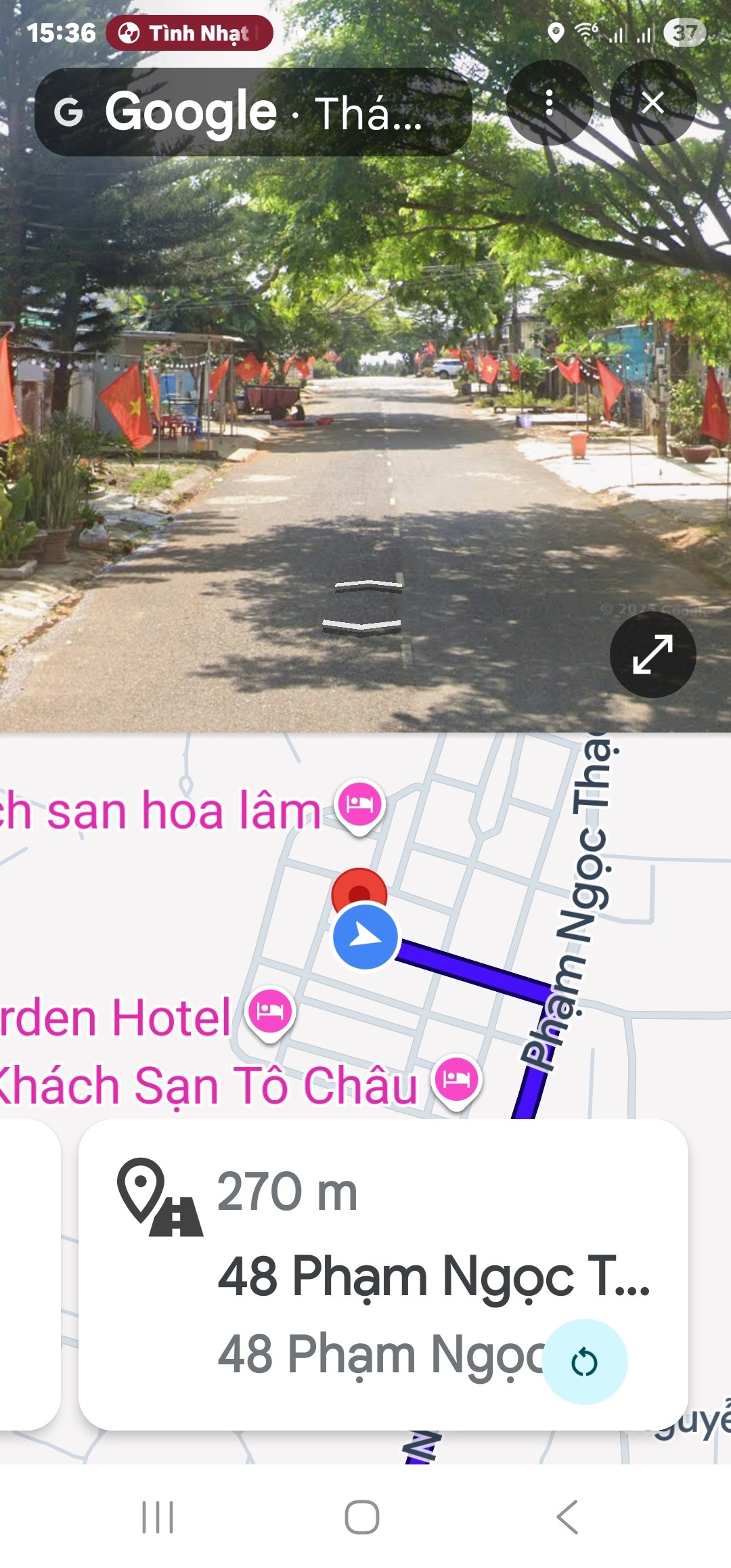Viewport: 731px width, 1568px height.
Task: Select the red destination pin
Action: coord(359,888)
